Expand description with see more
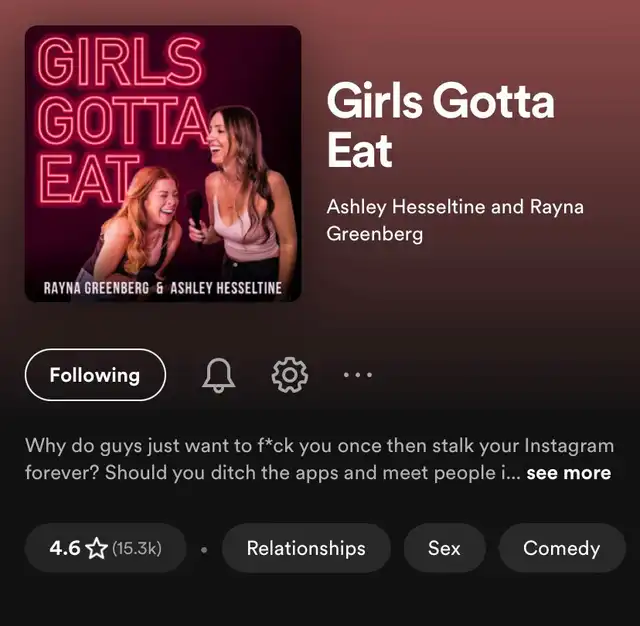The width and height of the screenshot is (640, 626). point(569,473)
